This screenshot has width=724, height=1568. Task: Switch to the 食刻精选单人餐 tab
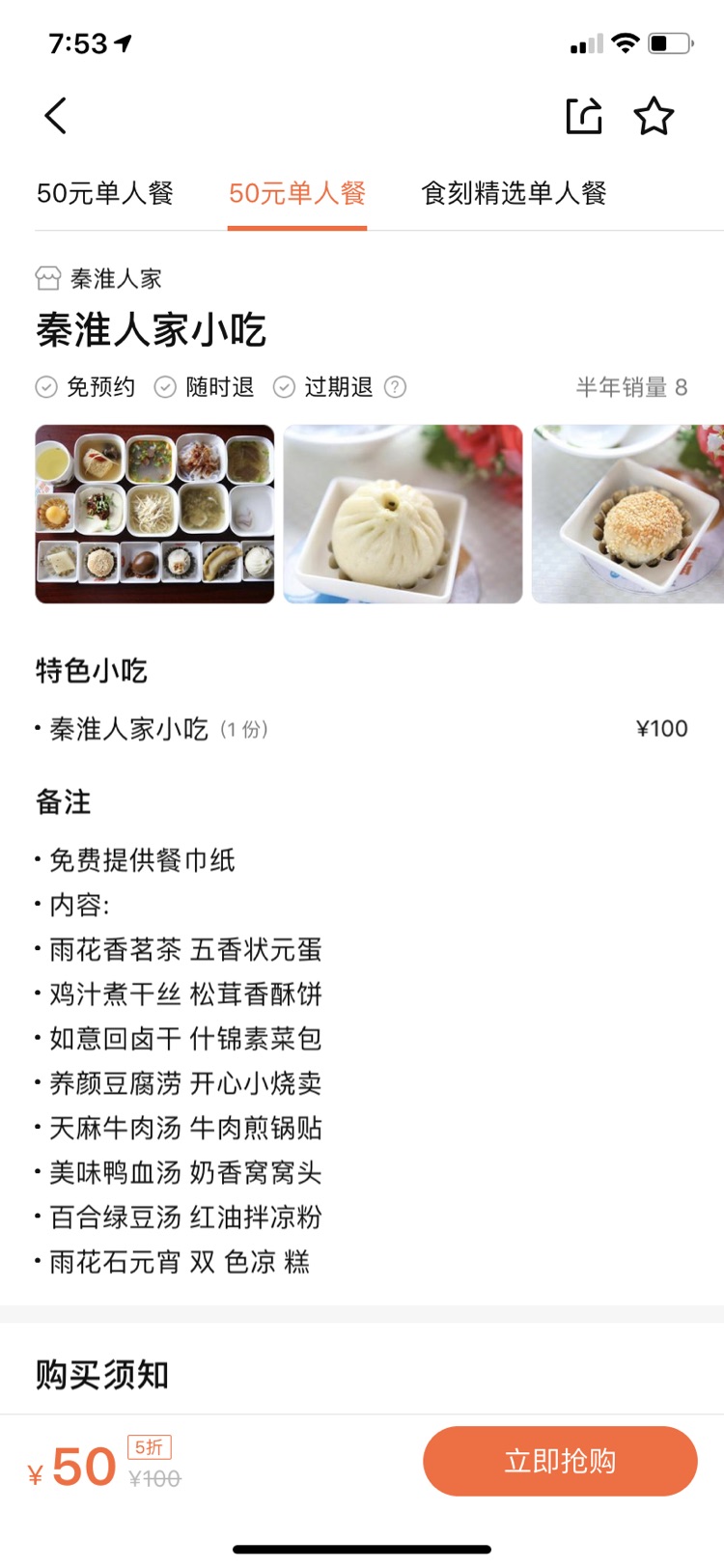(514, 193)
